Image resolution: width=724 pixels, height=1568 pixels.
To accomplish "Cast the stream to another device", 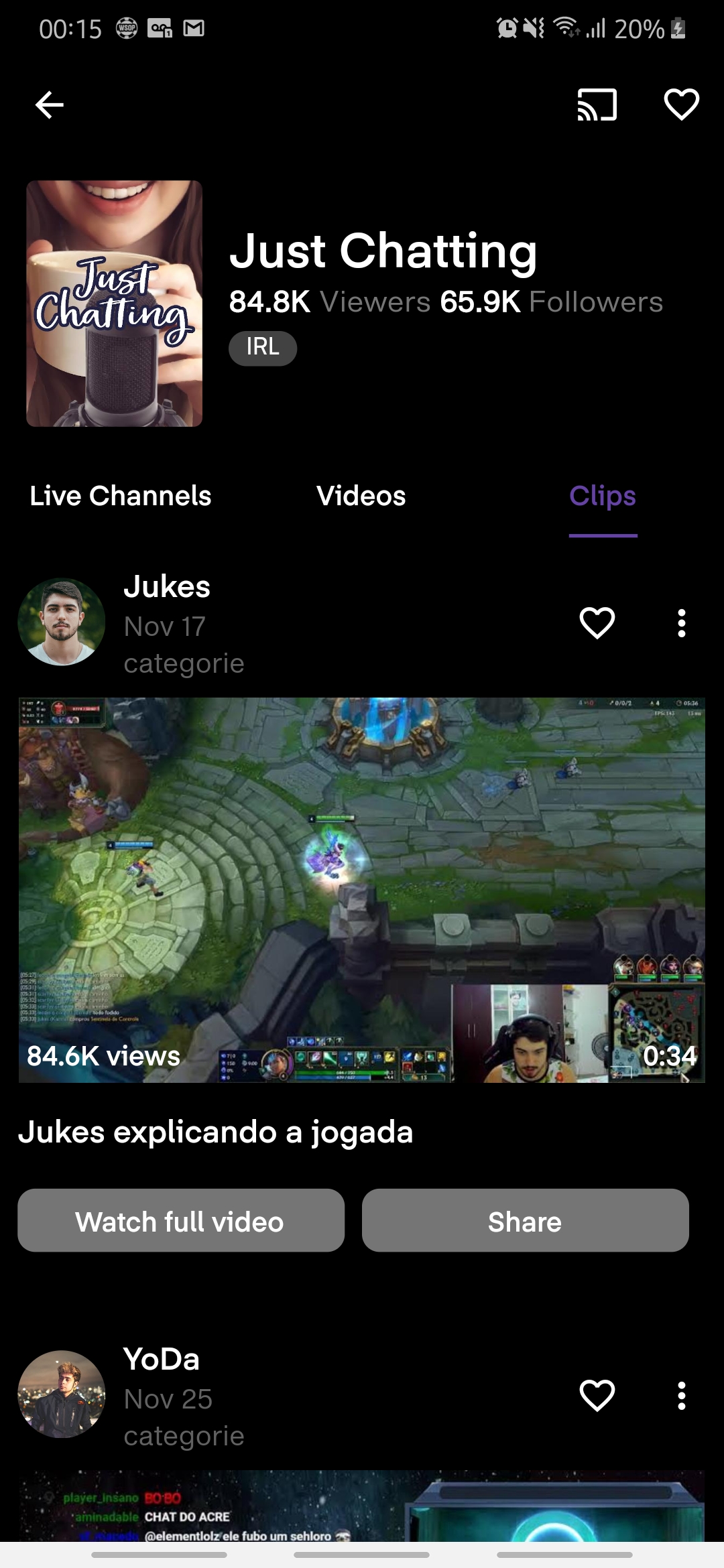I will [x=597, y=105].
